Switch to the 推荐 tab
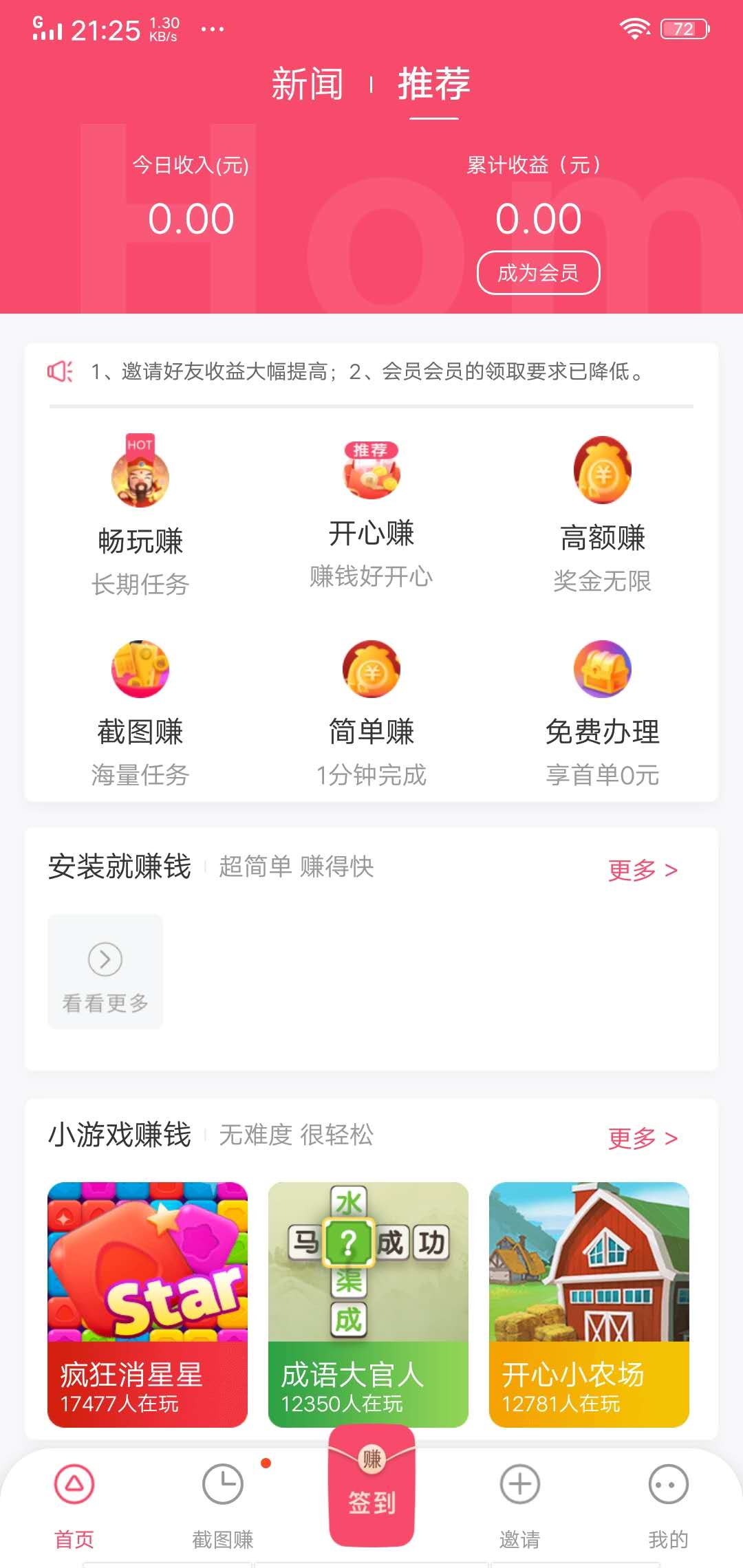Image resolution: width=743 pixels, height=1568 pixels. pyautogui.click(x=434, y=84)
